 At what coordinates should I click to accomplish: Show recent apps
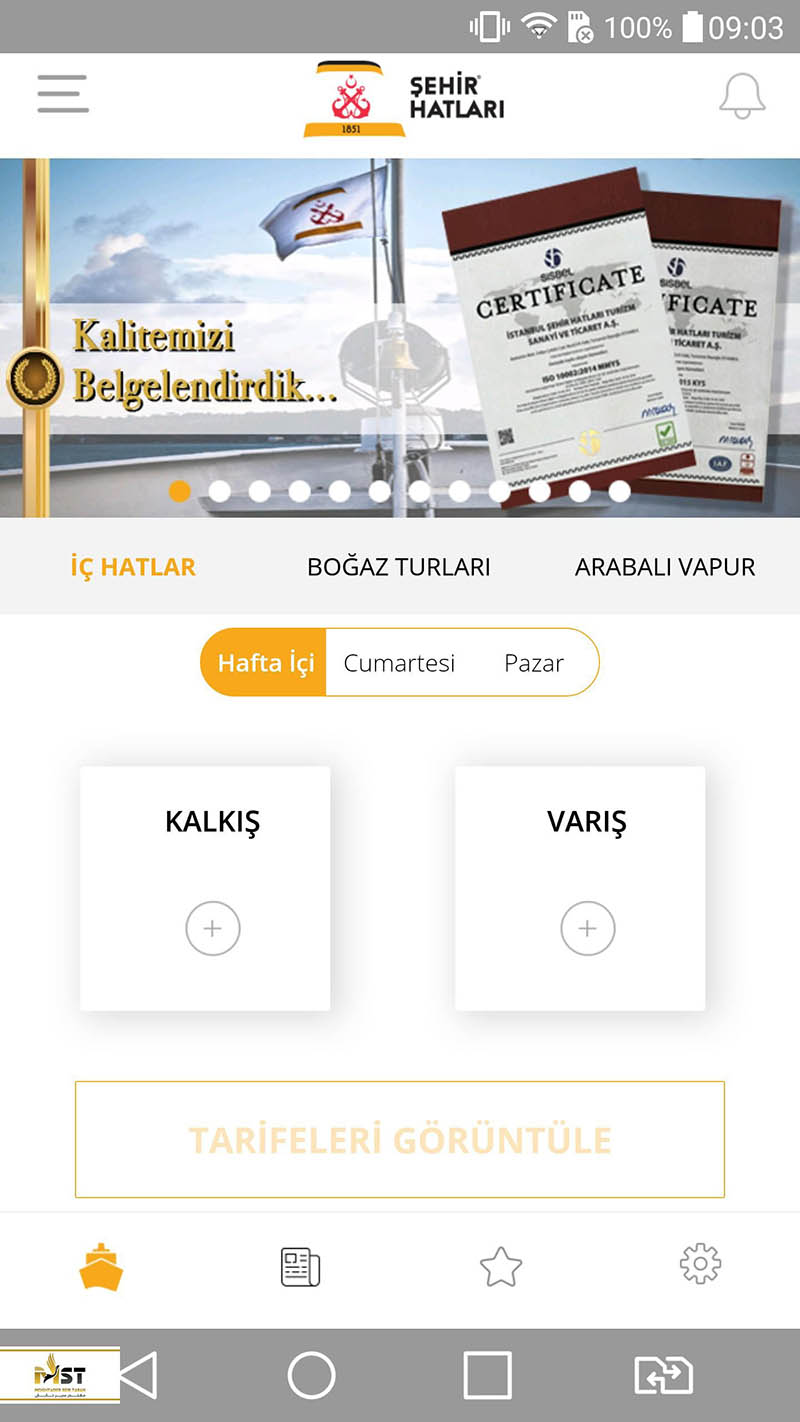(488, 1375)
